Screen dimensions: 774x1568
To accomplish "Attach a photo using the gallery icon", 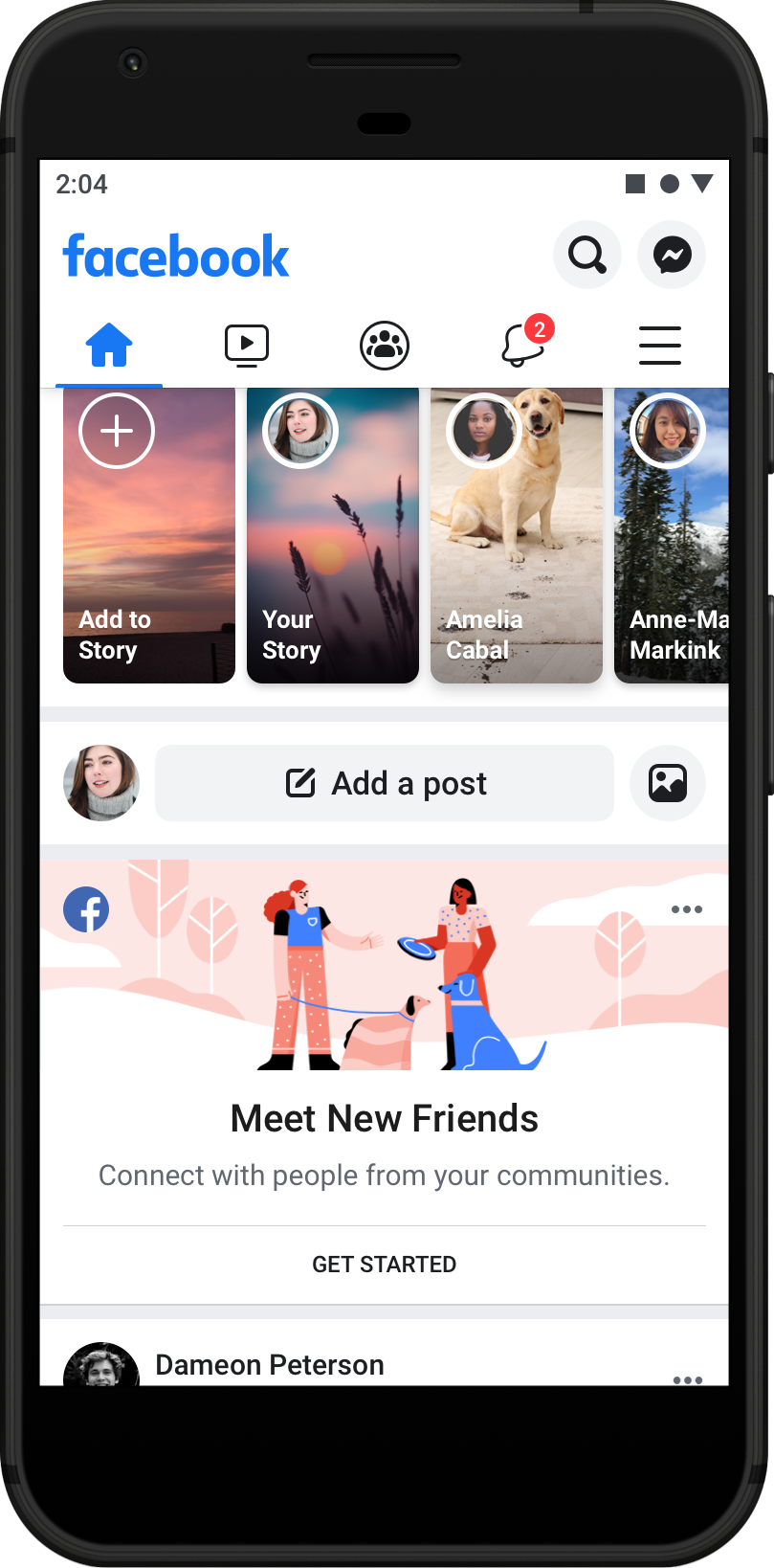I will (667, 782).
